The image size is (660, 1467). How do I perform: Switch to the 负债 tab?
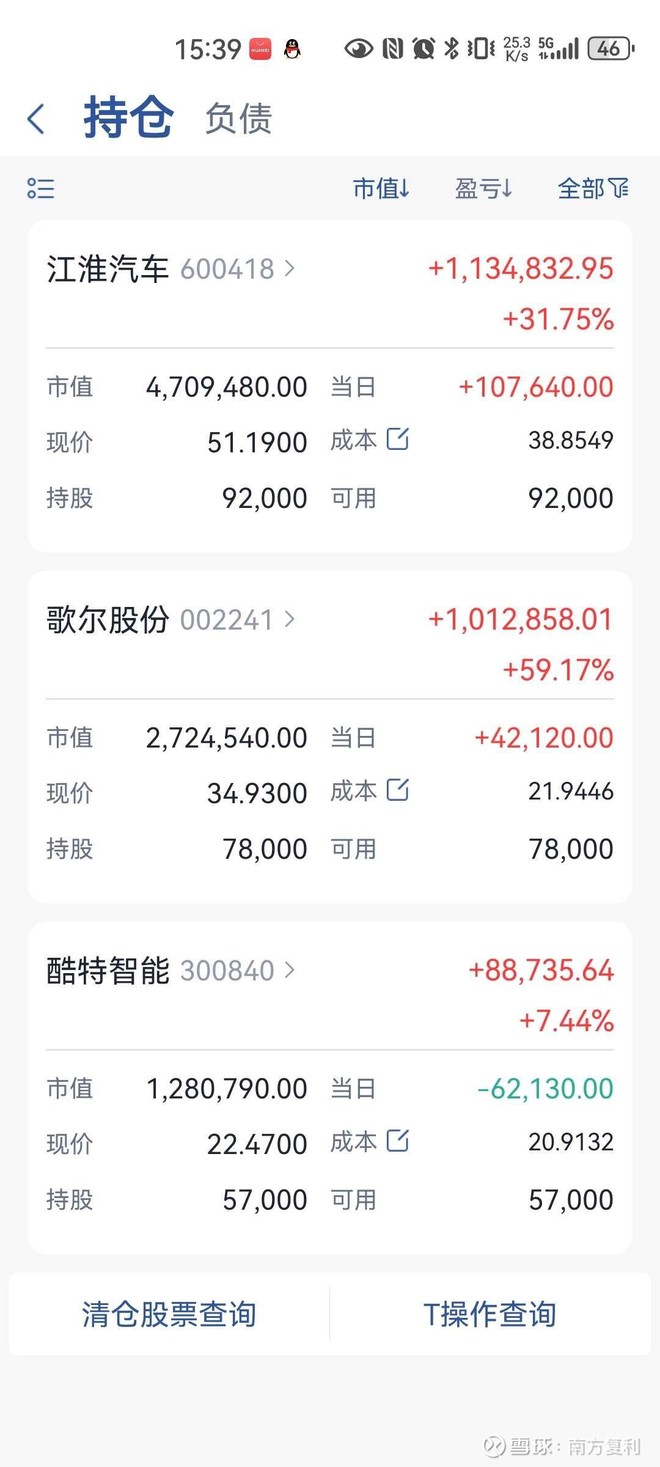[x=238, y=119]
